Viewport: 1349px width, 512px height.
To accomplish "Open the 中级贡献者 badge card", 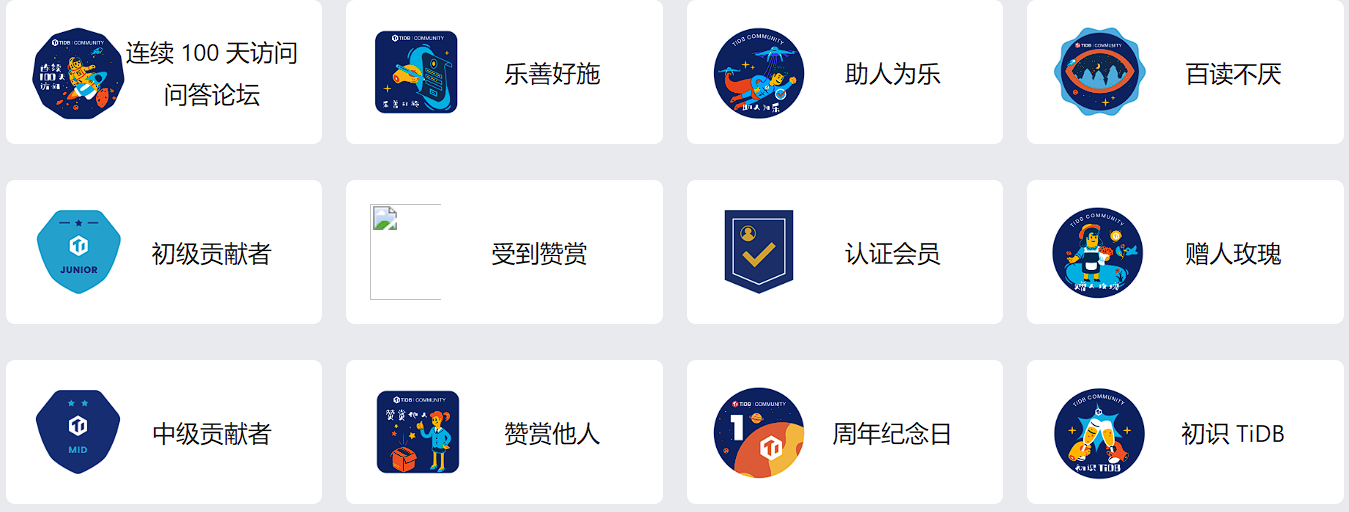I will 164,432.
